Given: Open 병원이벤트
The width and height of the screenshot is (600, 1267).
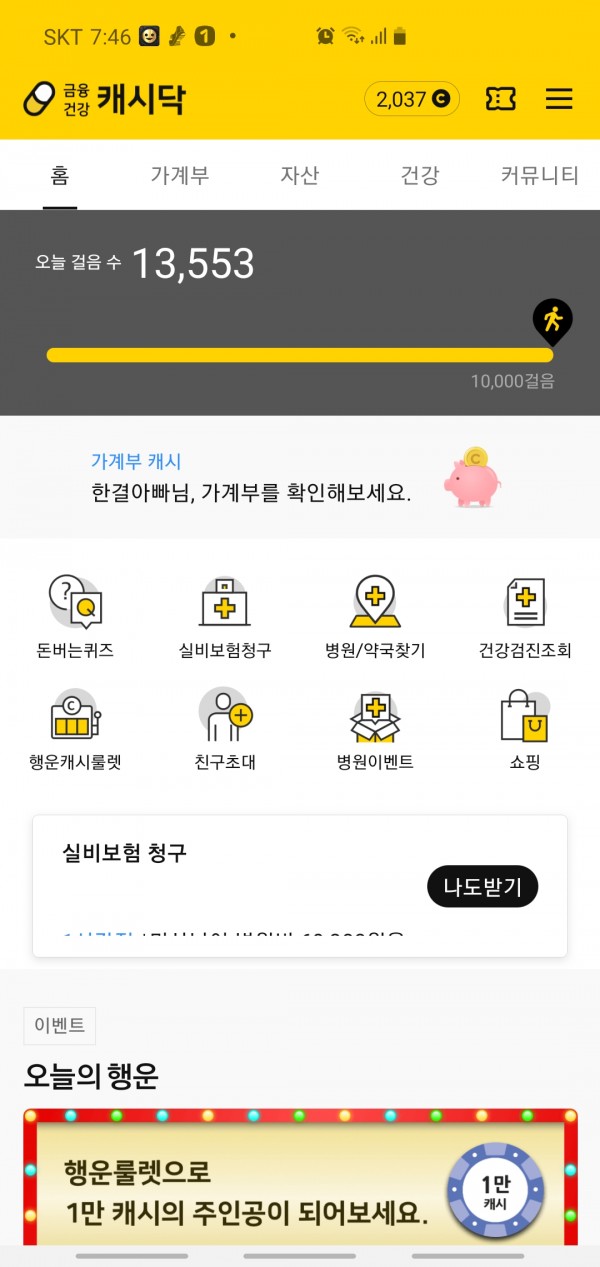Looking at the screenshot, I should tap(375, 728).
